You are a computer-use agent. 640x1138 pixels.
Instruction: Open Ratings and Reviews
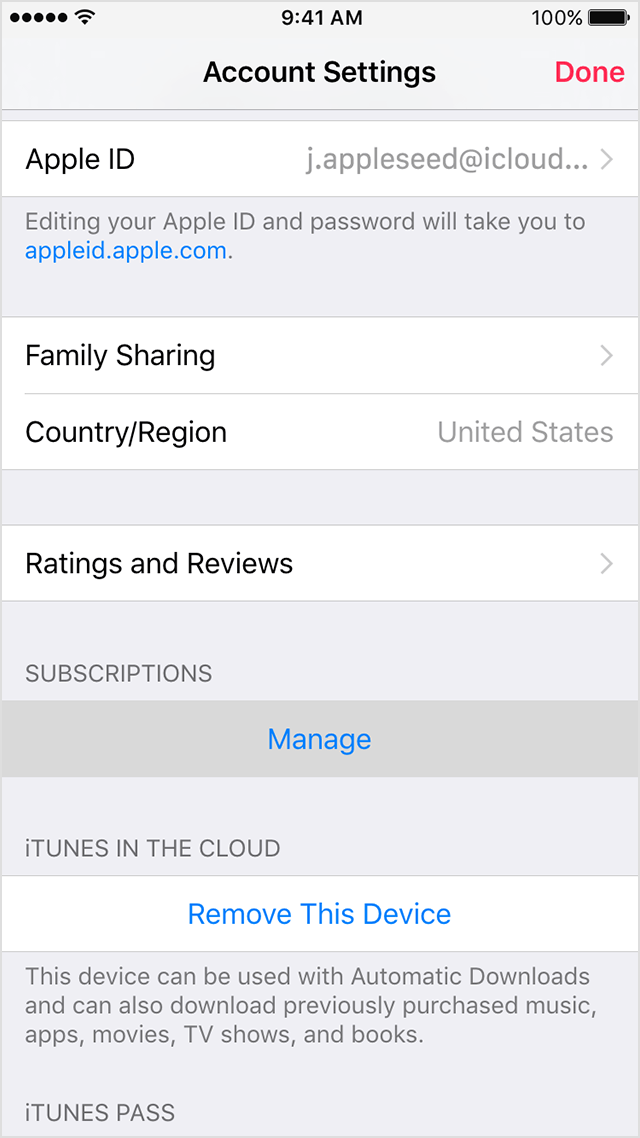pyautogui.click(x=320, y=563)
